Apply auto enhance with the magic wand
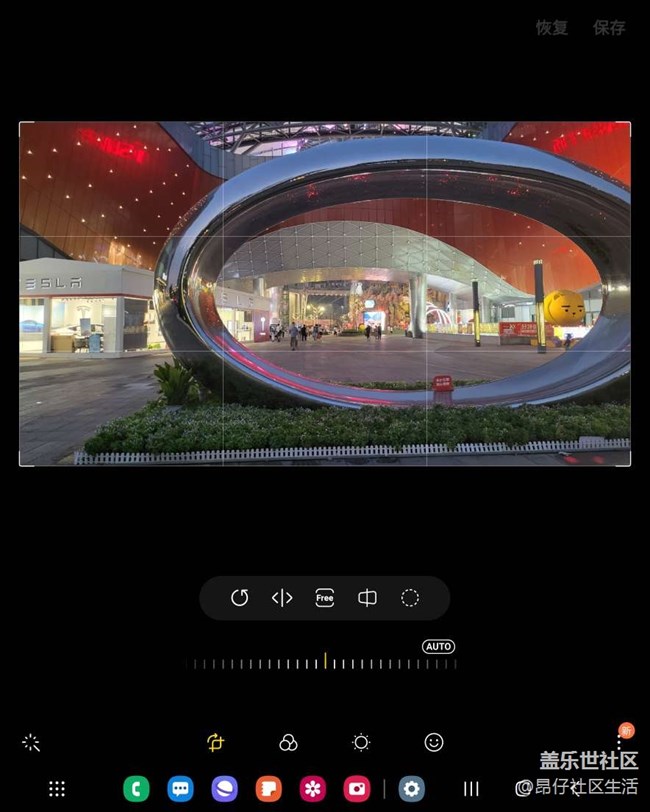650x812 pixels. 31,742
